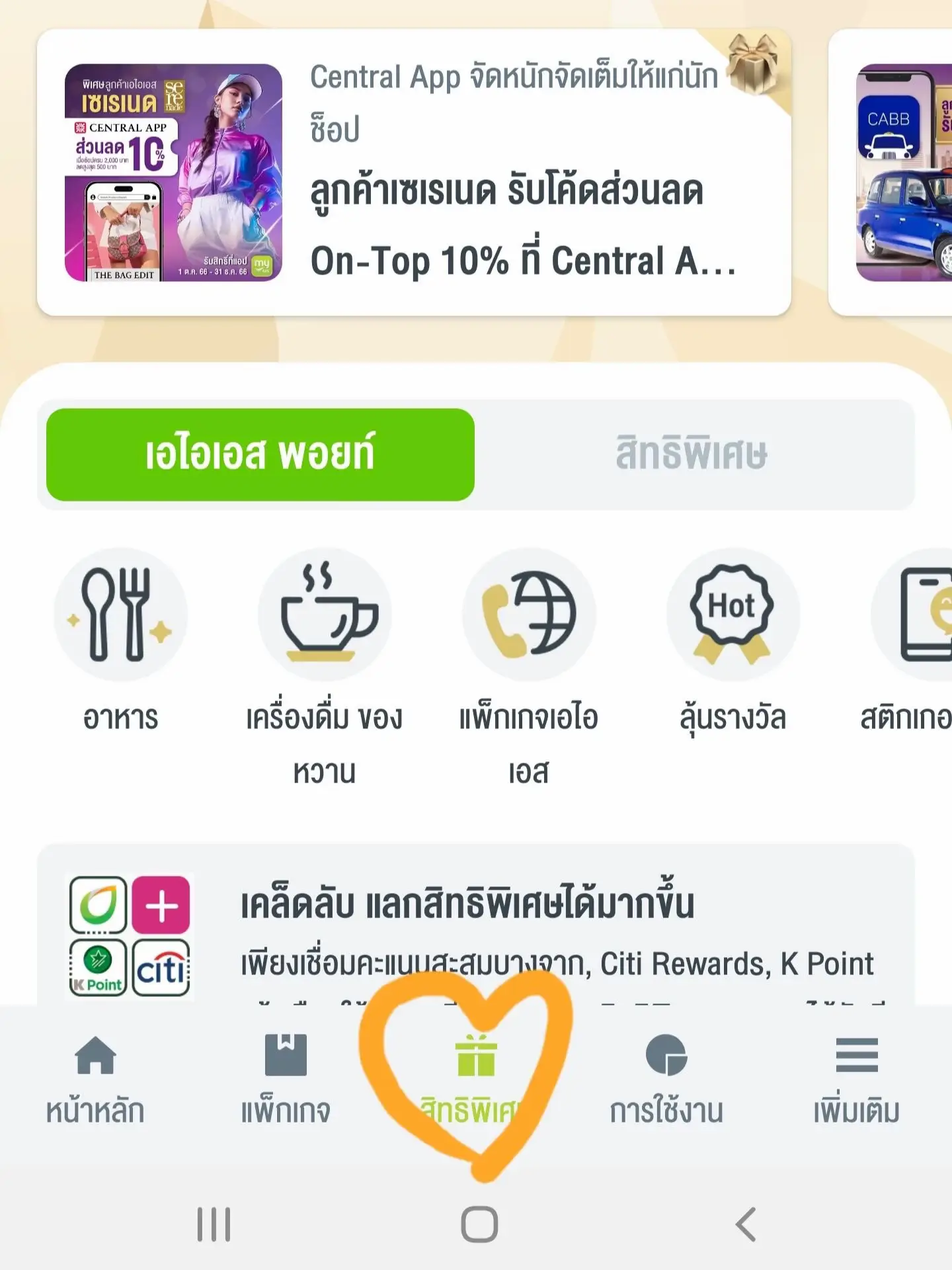Tap the แพ็กเกจเอไอเอส phone-globe icon
952x1270 pixels.
point(529,614)
